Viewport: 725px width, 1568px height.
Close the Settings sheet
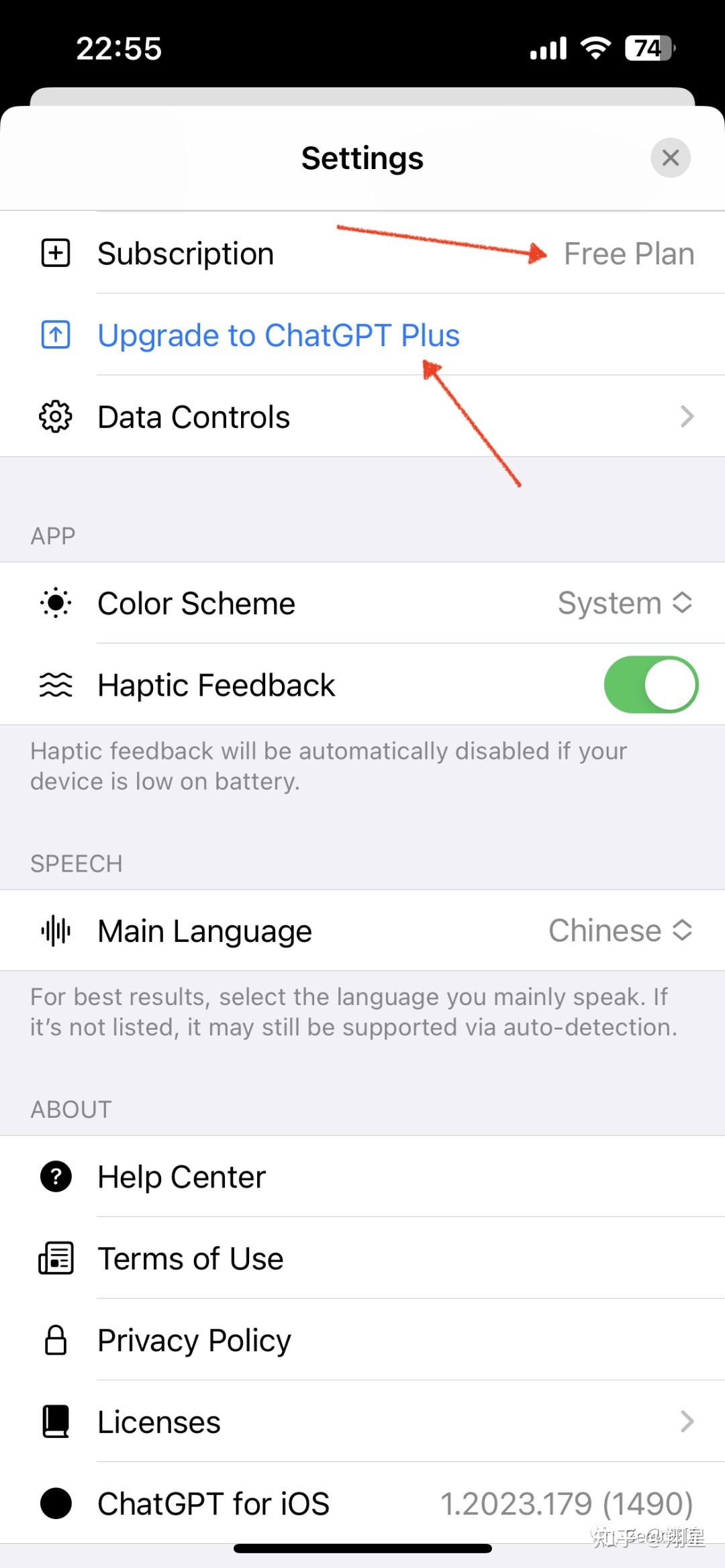pos(670,158)
